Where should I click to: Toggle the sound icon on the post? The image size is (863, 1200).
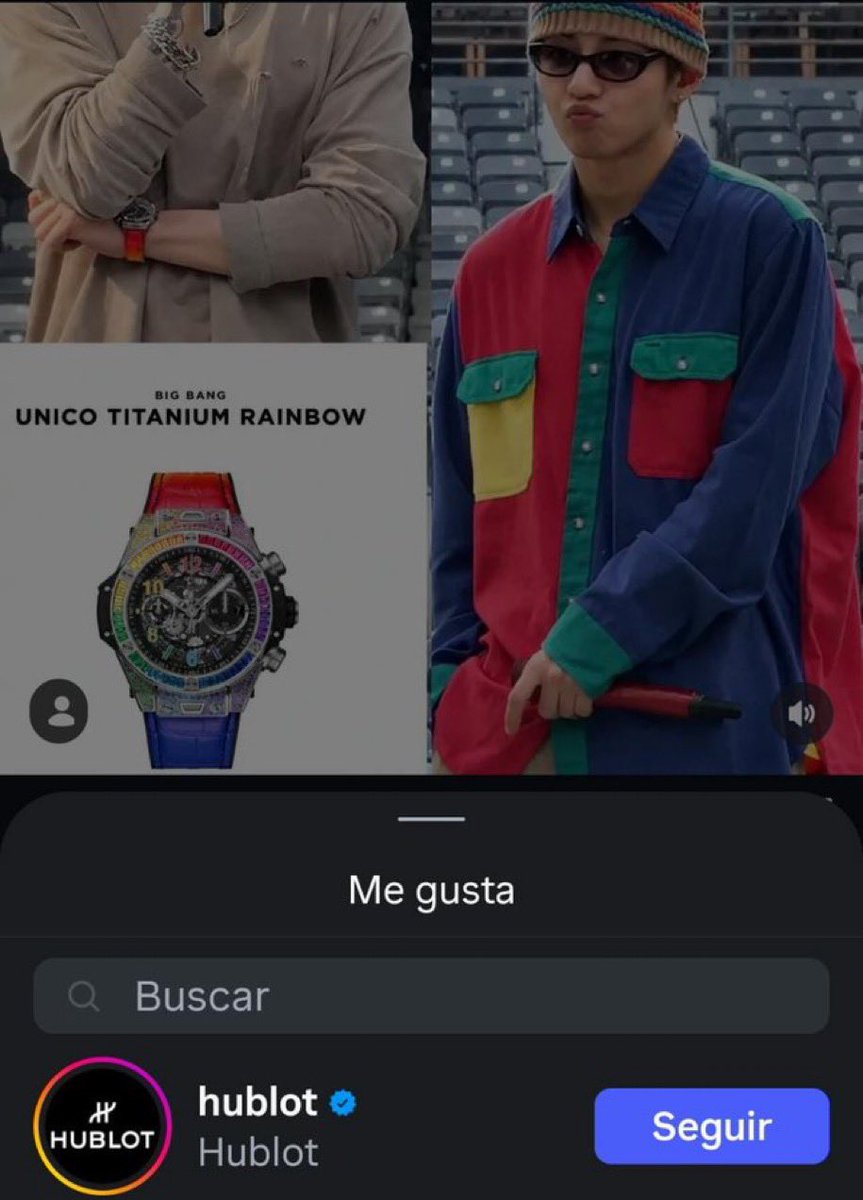click(x=803, y=713)
